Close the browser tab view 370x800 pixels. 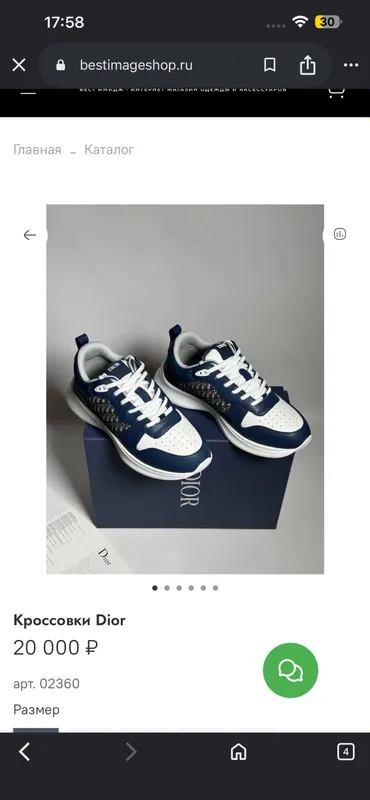19,65
